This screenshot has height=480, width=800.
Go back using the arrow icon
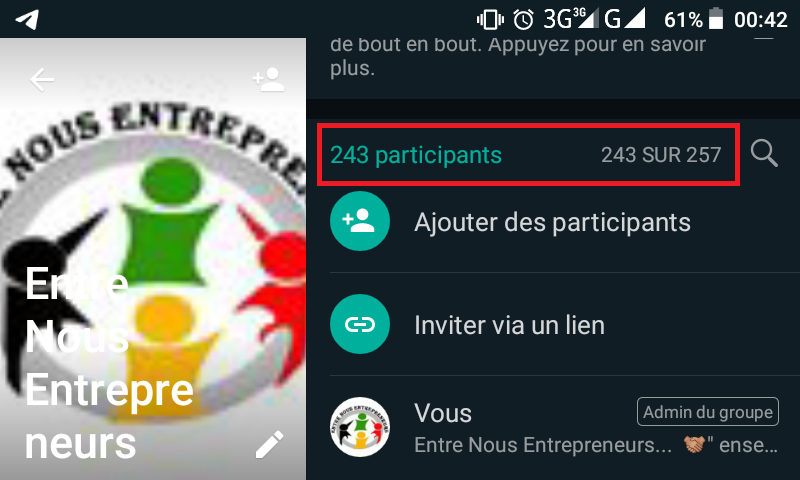pyautogui.click(x=42, y=80)
